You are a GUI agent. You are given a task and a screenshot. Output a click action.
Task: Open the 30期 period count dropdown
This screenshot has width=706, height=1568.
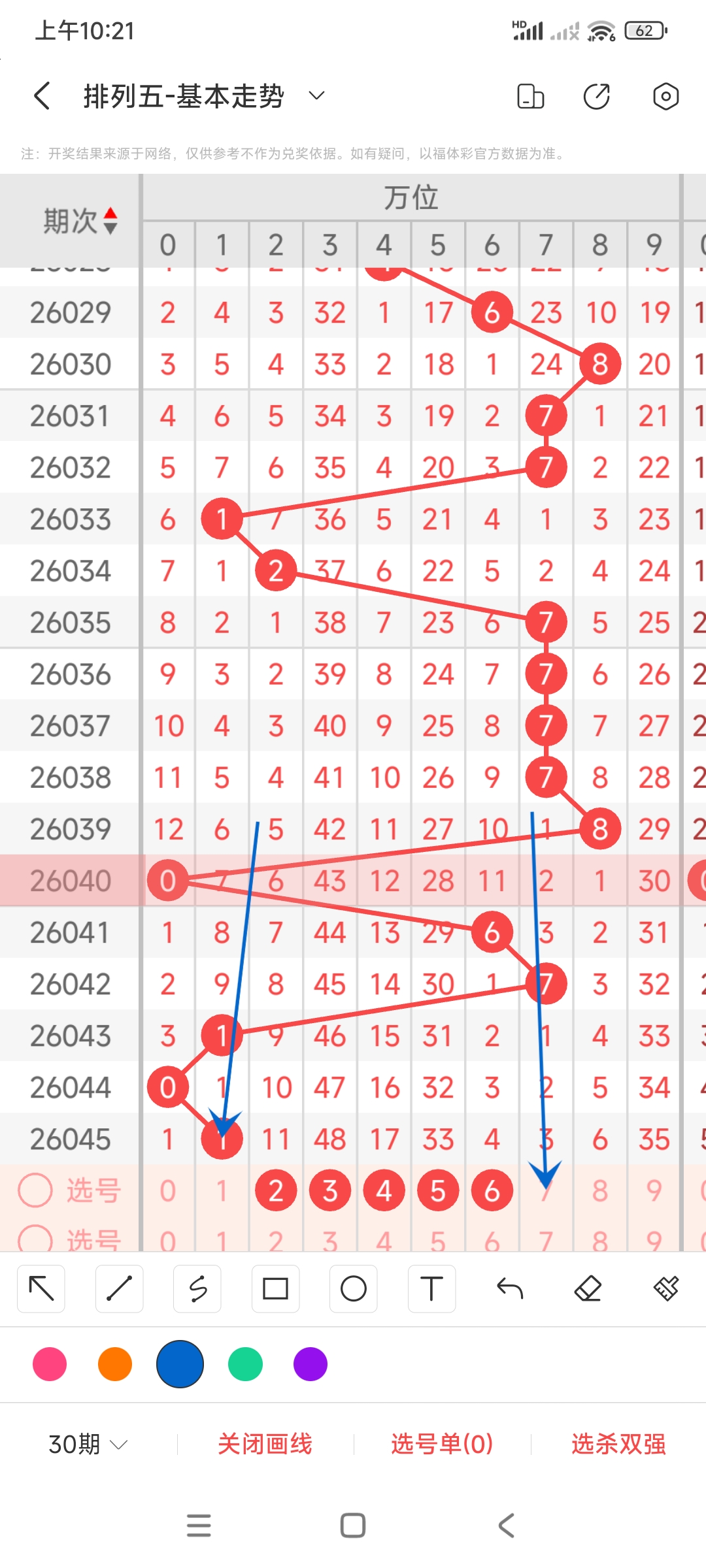[x=88, y=1444]
